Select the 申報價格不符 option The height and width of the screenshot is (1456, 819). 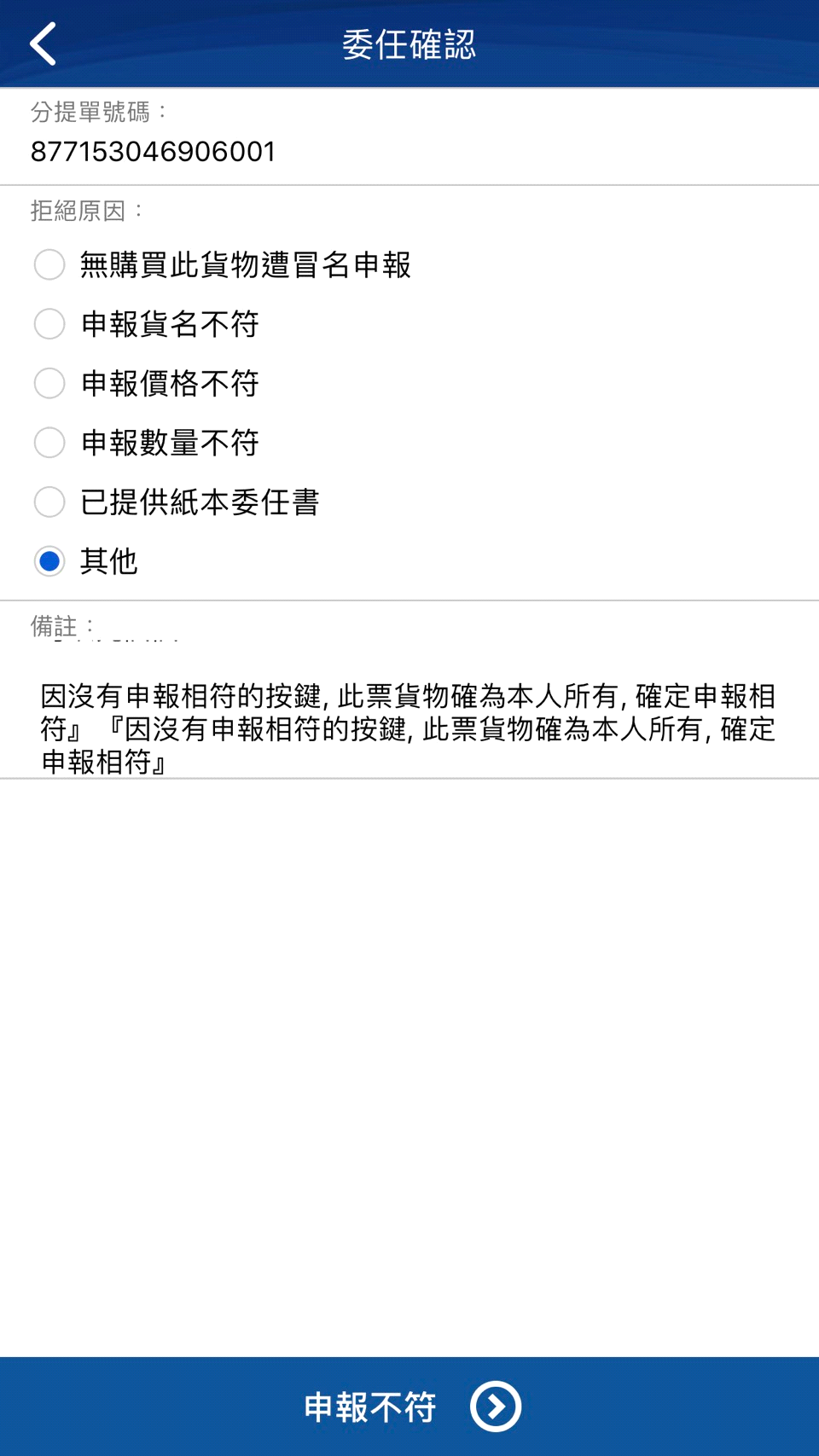point(49,383)
